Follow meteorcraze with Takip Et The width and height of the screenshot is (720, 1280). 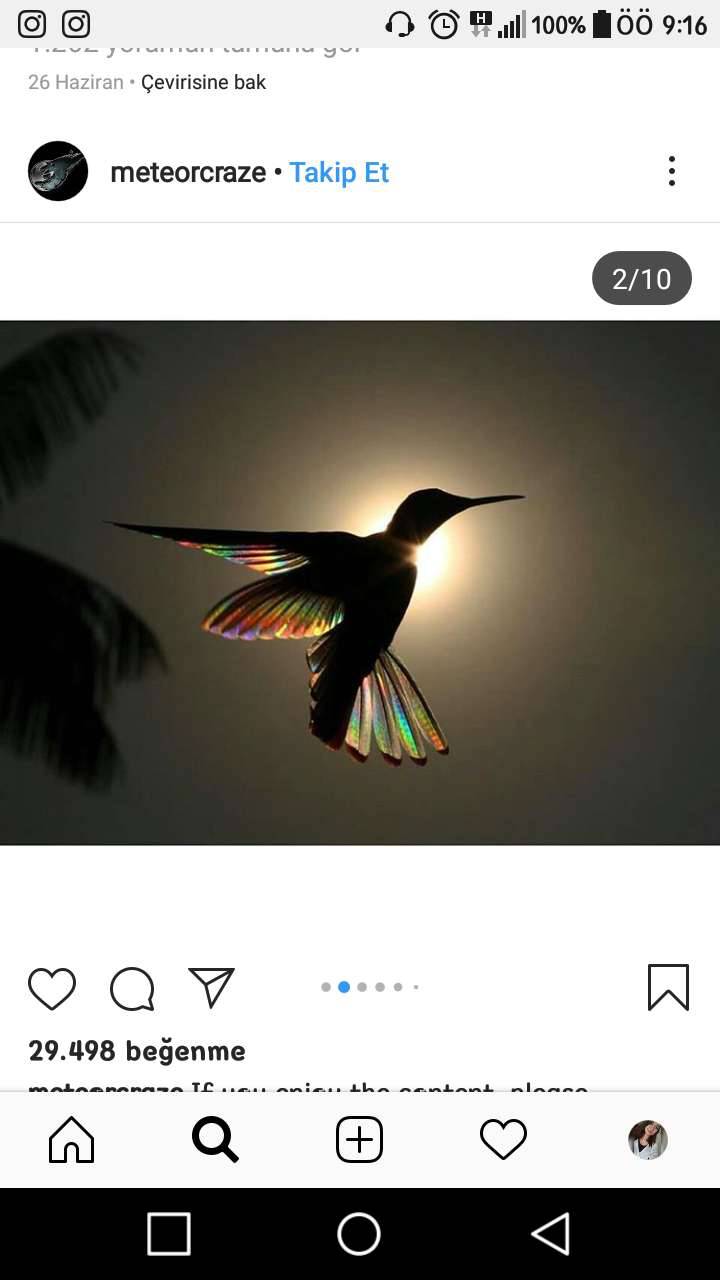339,172
